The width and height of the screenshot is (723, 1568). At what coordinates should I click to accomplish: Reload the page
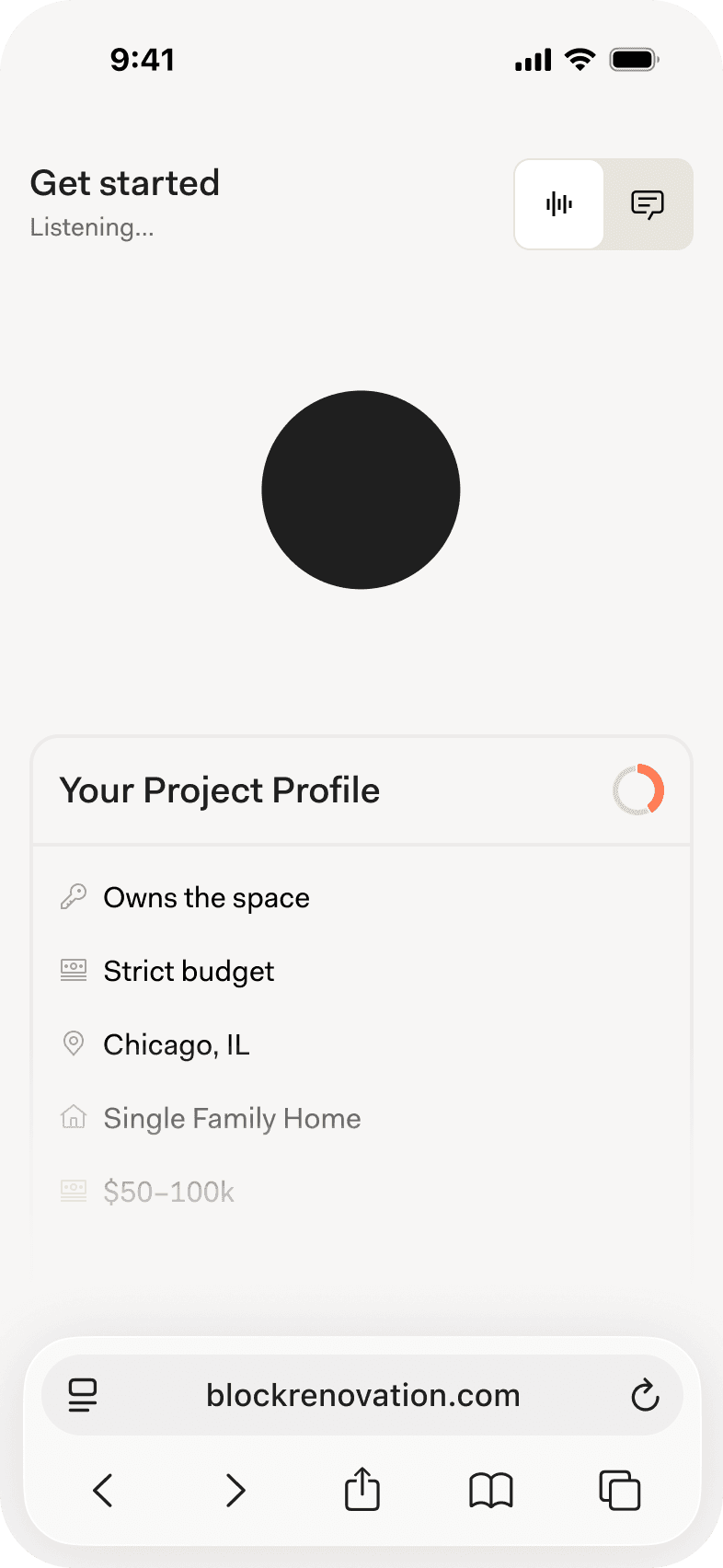pyautogui.click(x=645, y=1395)
